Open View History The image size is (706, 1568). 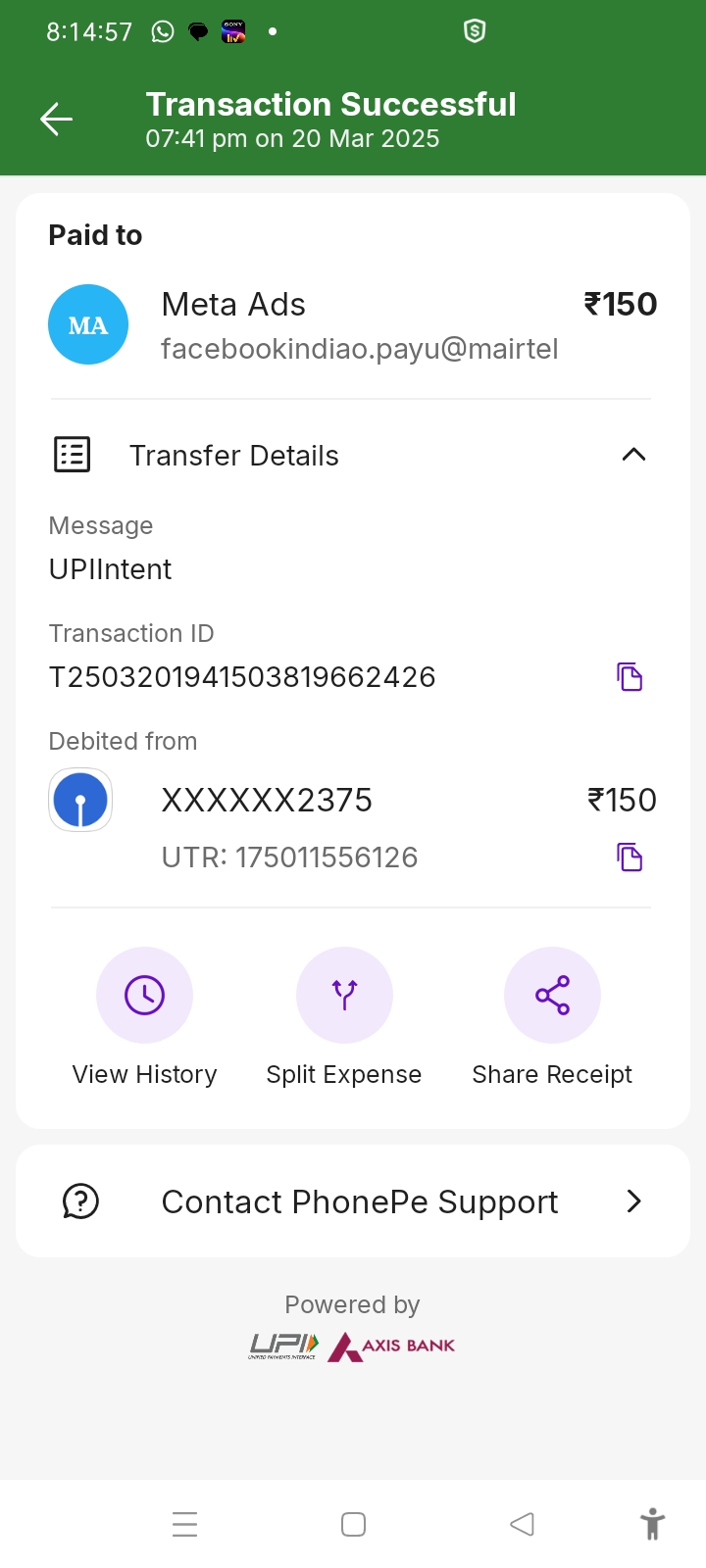tap(144, 996)
